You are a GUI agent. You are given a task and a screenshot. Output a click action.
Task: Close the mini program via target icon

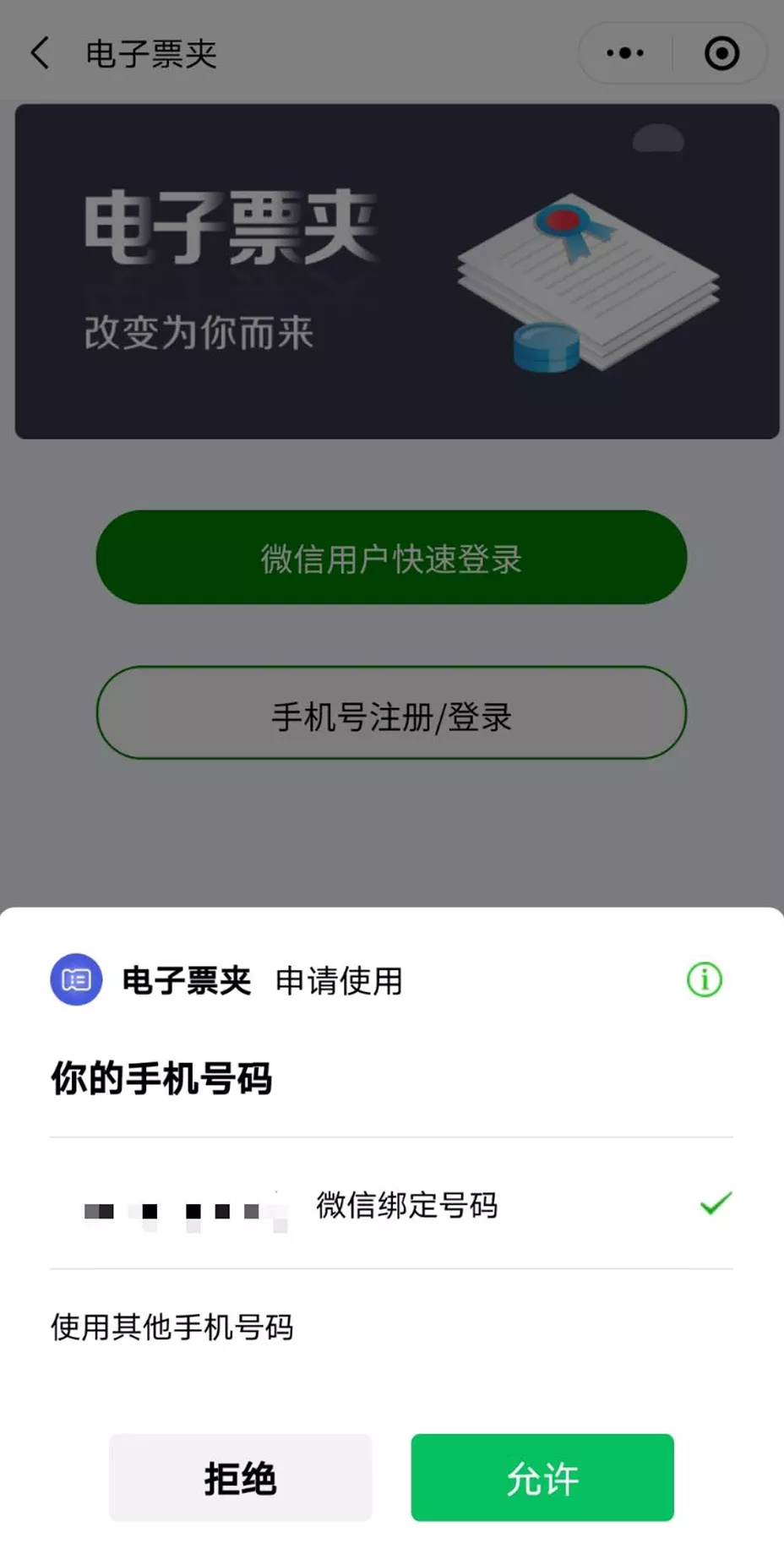(x=721, y=53)
